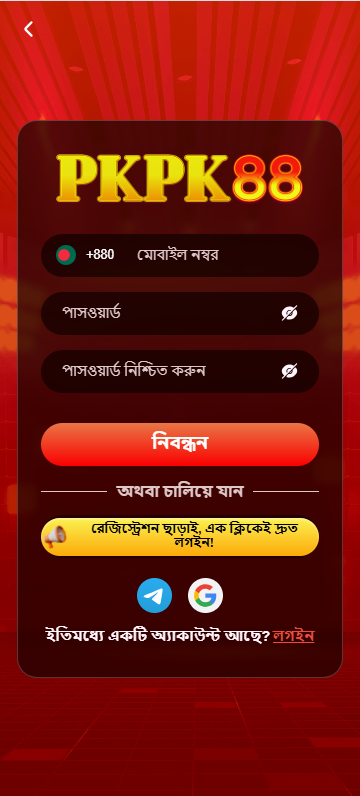360x796 pixels.
Task: Show the password in the পাসওয়ার্ড field
Action: point(289,313)
